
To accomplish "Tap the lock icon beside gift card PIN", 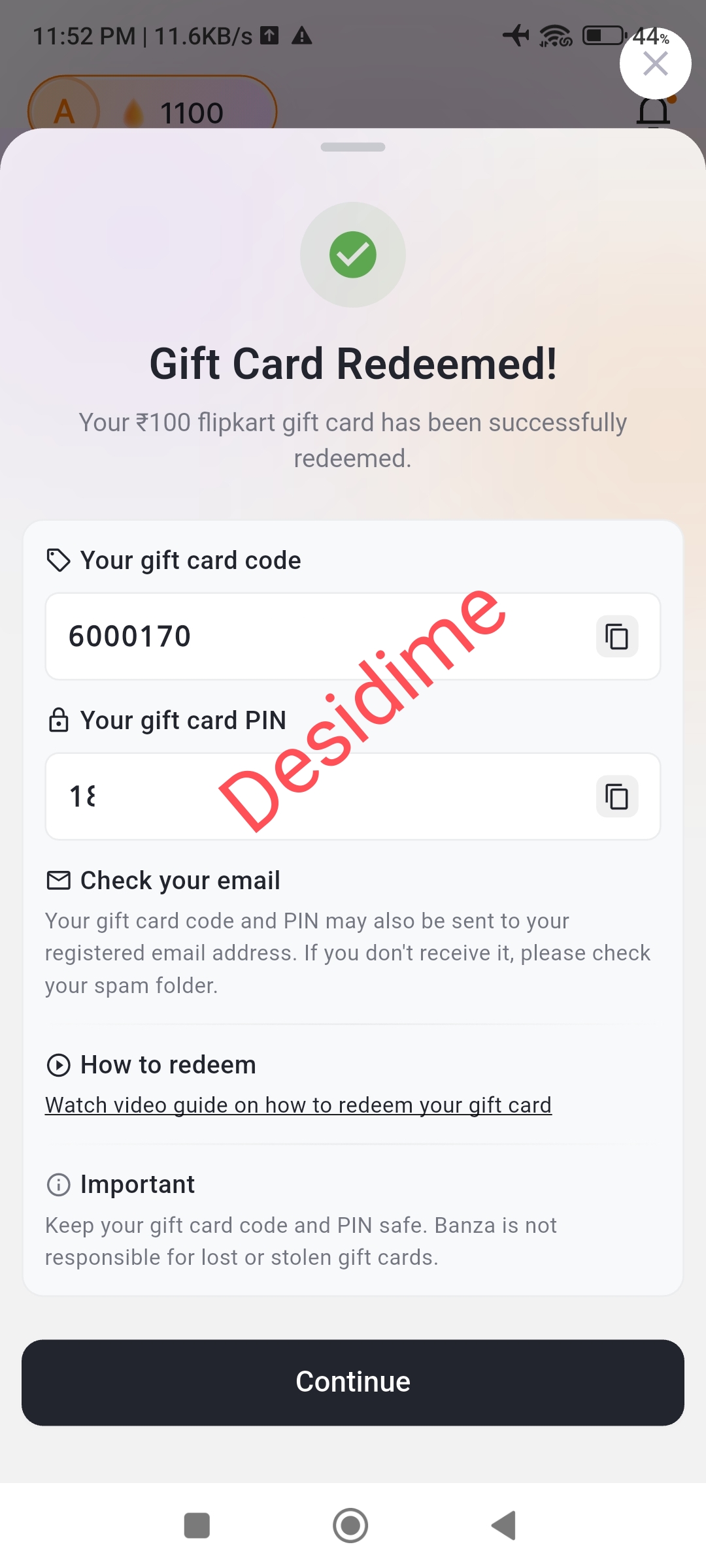I will coord(59,720).
